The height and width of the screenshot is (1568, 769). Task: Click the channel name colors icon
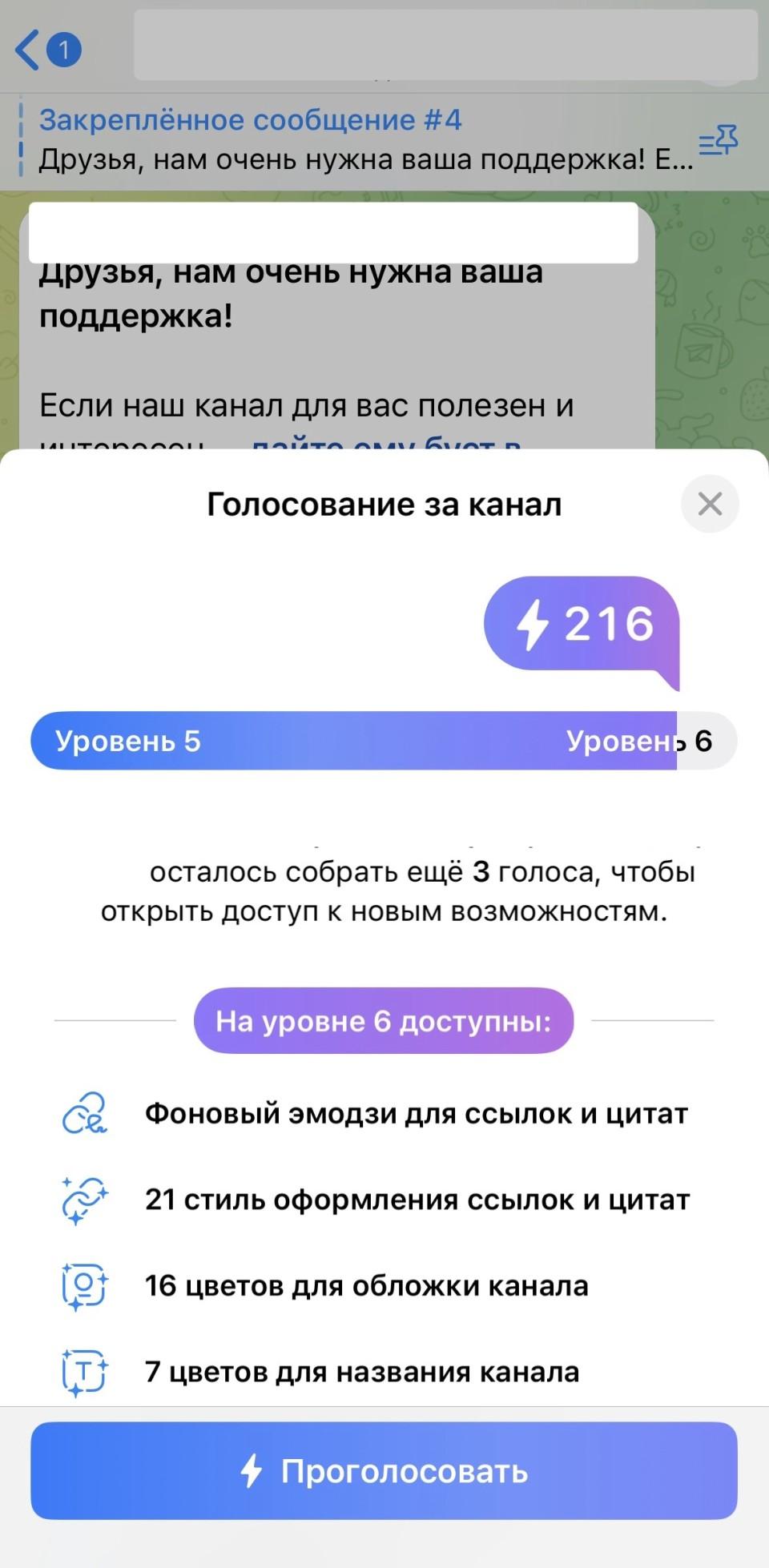84,1371
